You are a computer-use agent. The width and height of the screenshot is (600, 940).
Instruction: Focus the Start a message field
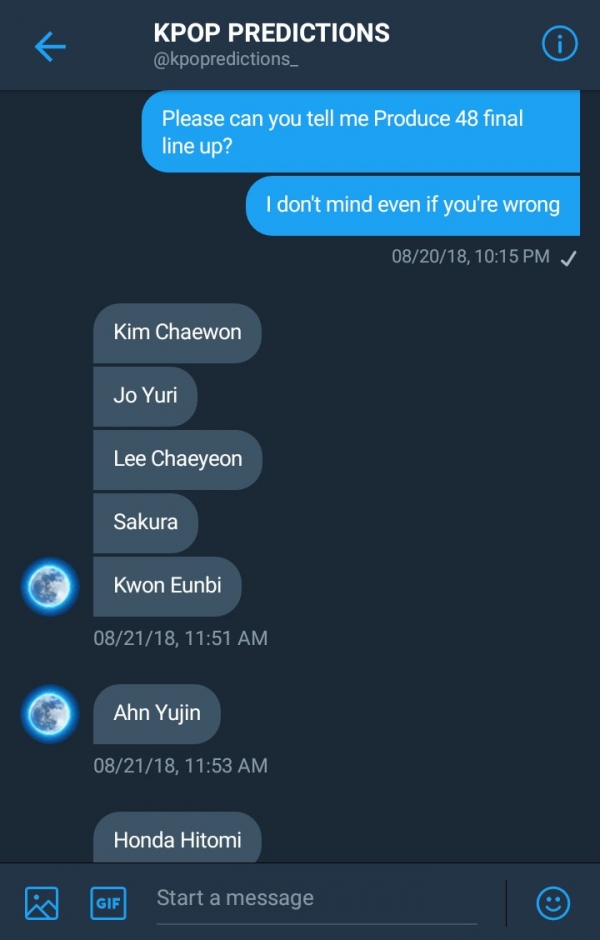[x=315, y=899]
